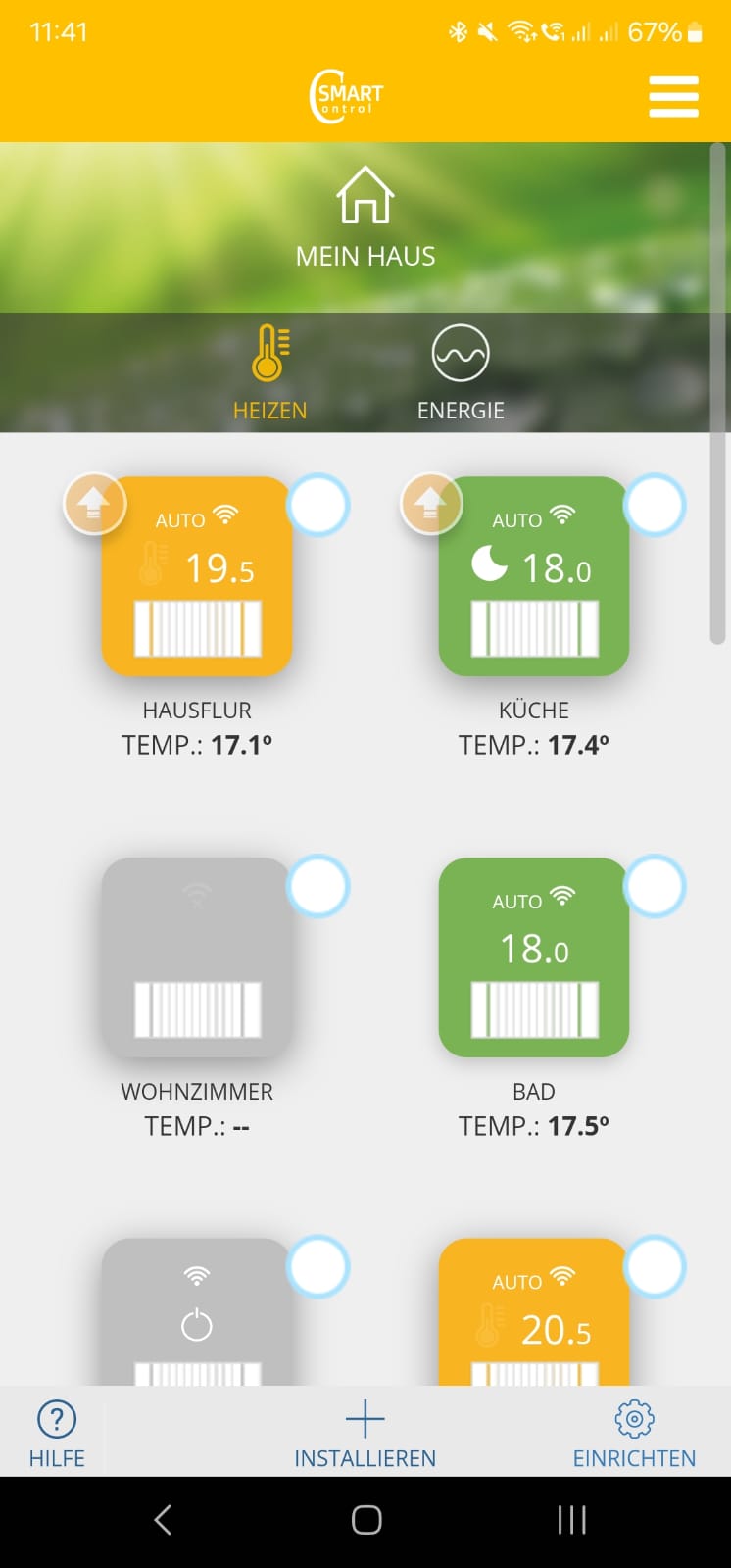Screen dimensions: 731x1568
Task: Tap the up-arrow badge on Hausflur
Action: [x=95, y=504]
